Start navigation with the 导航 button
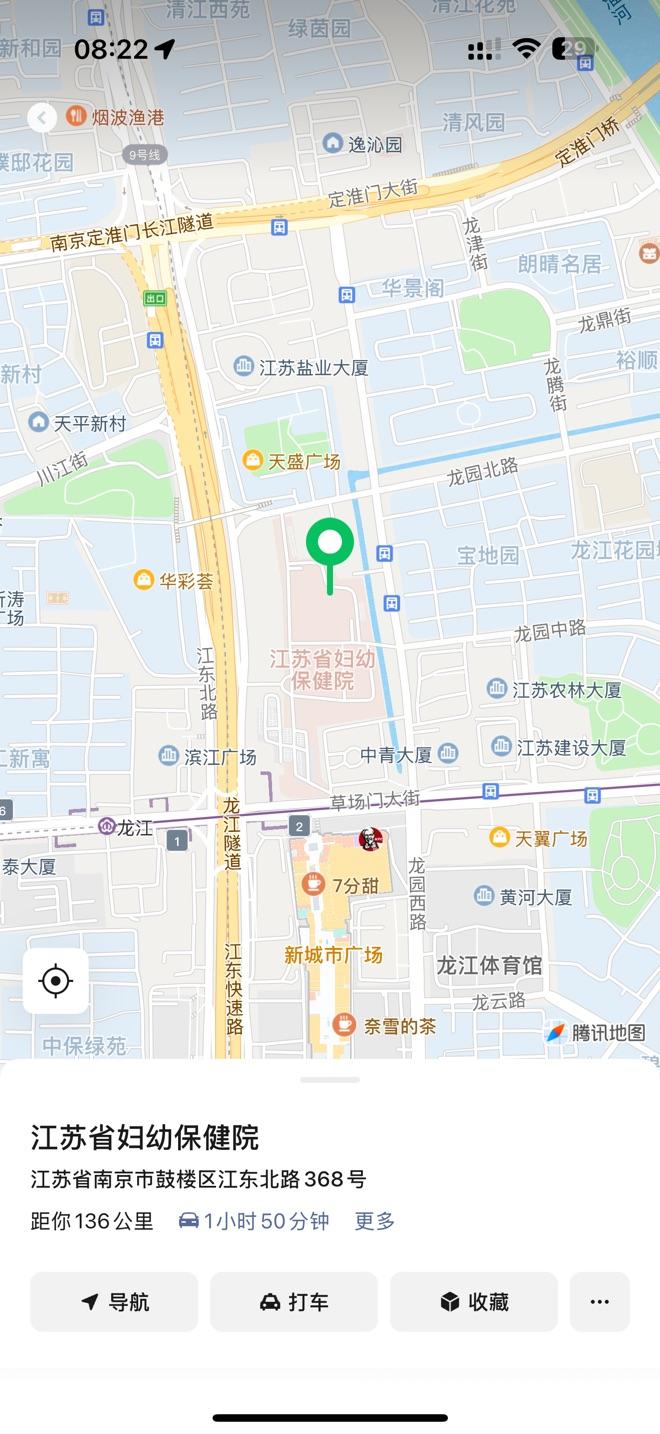Image resolution: width=660 pixels, height=1434 pixels. [114, 1301]
